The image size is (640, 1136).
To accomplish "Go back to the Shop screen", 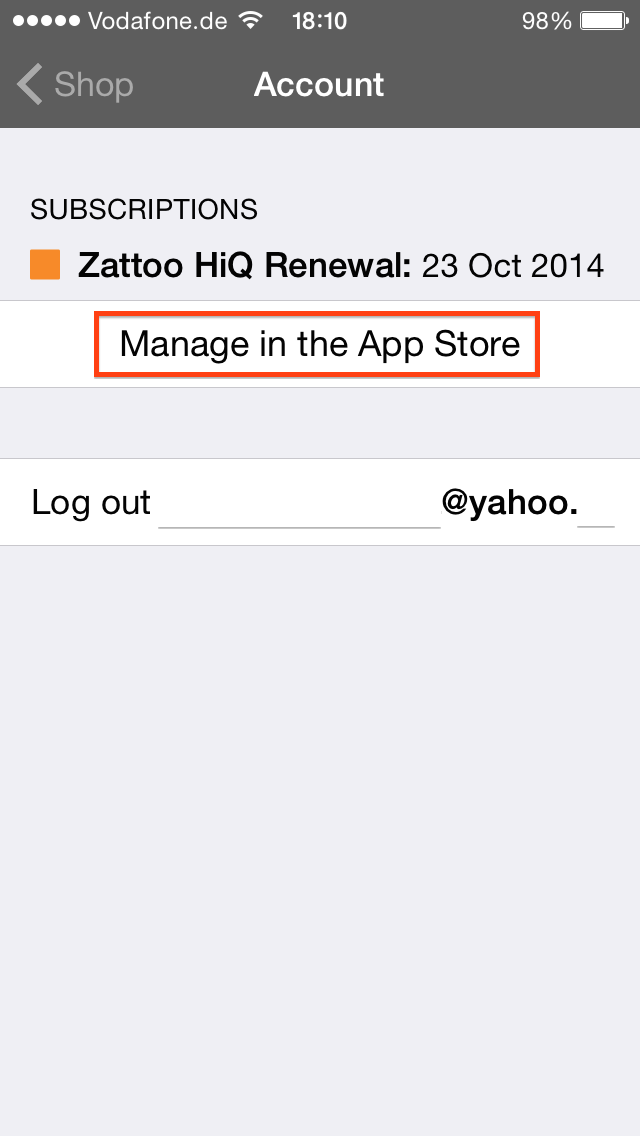I will (x=75, y=85).
